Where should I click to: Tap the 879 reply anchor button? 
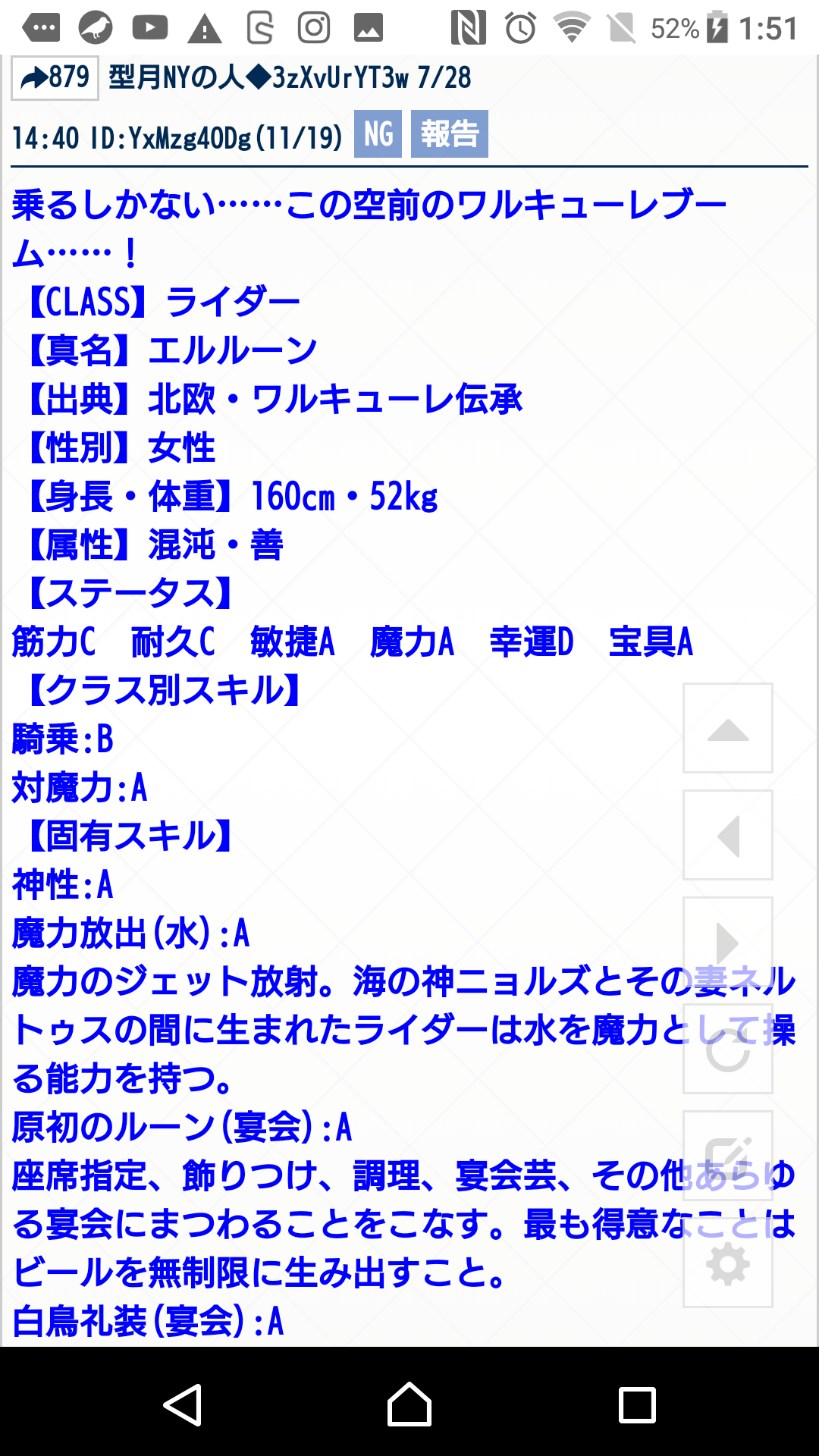click(55, 77)
